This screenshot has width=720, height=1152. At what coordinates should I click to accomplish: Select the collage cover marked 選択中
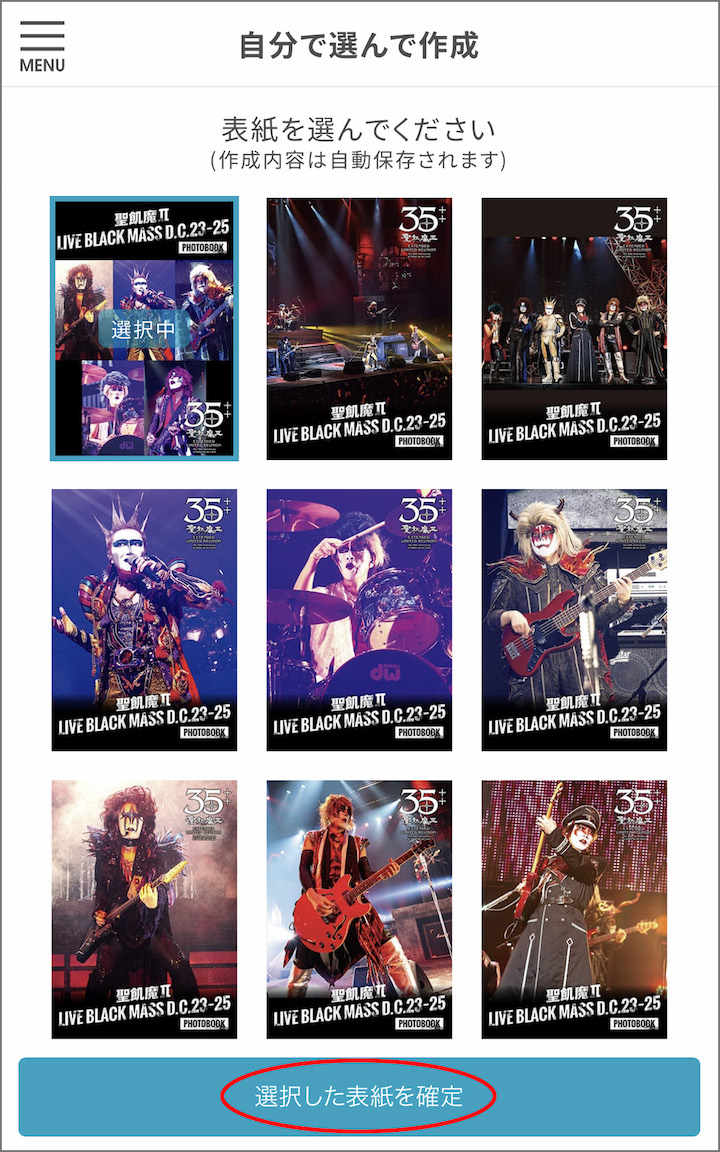(144, 329)
